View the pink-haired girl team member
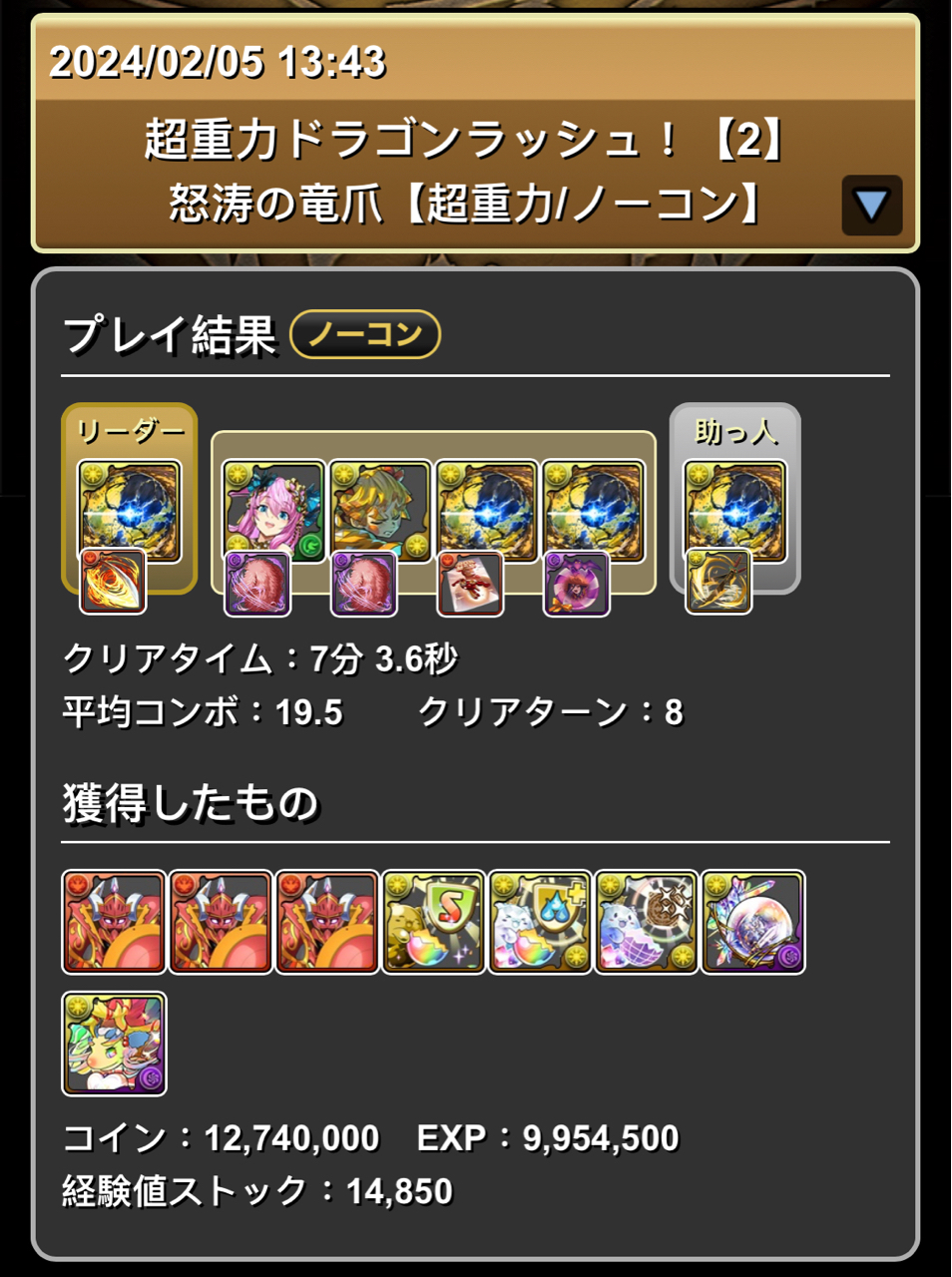 (x=273, y=510)
